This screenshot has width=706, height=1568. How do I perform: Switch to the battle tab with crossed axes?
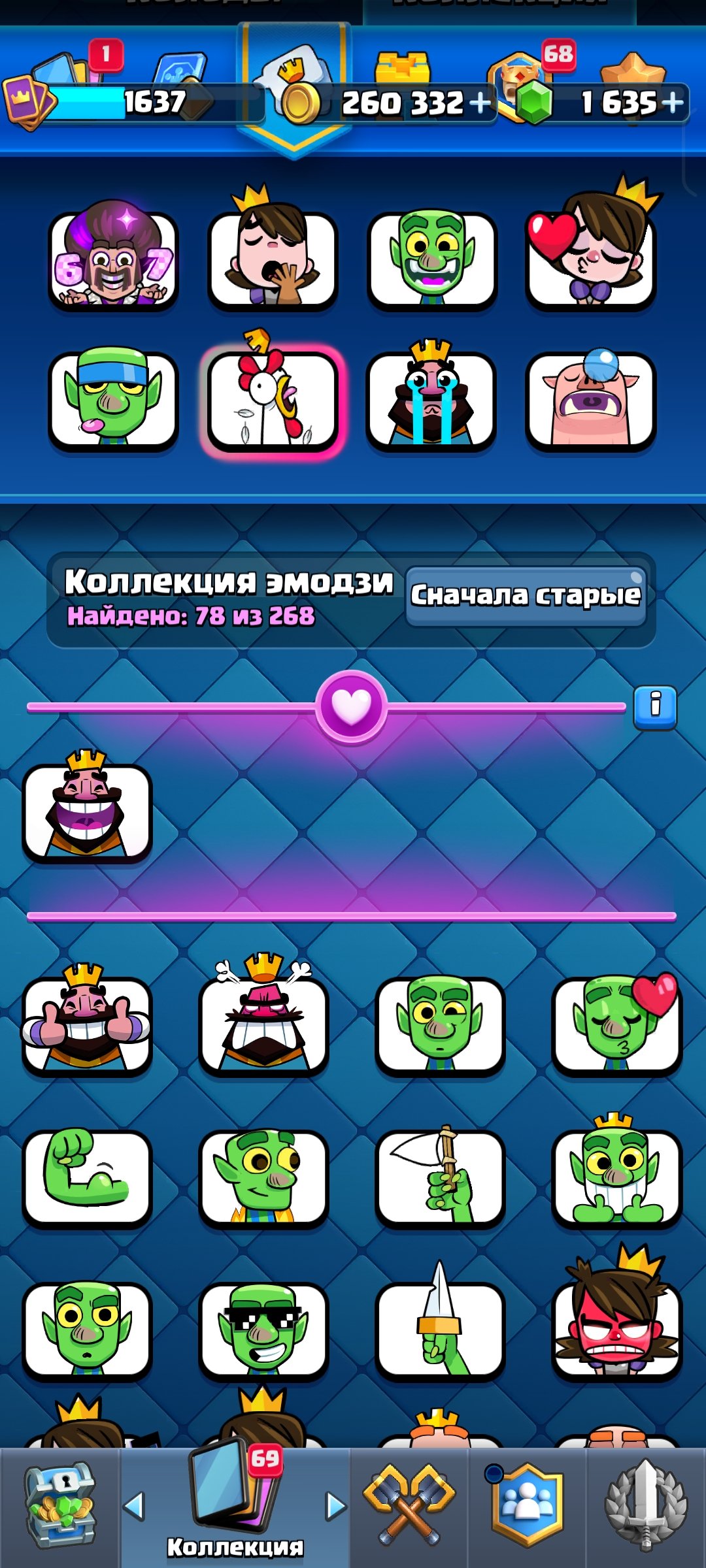click(409, 1507)
